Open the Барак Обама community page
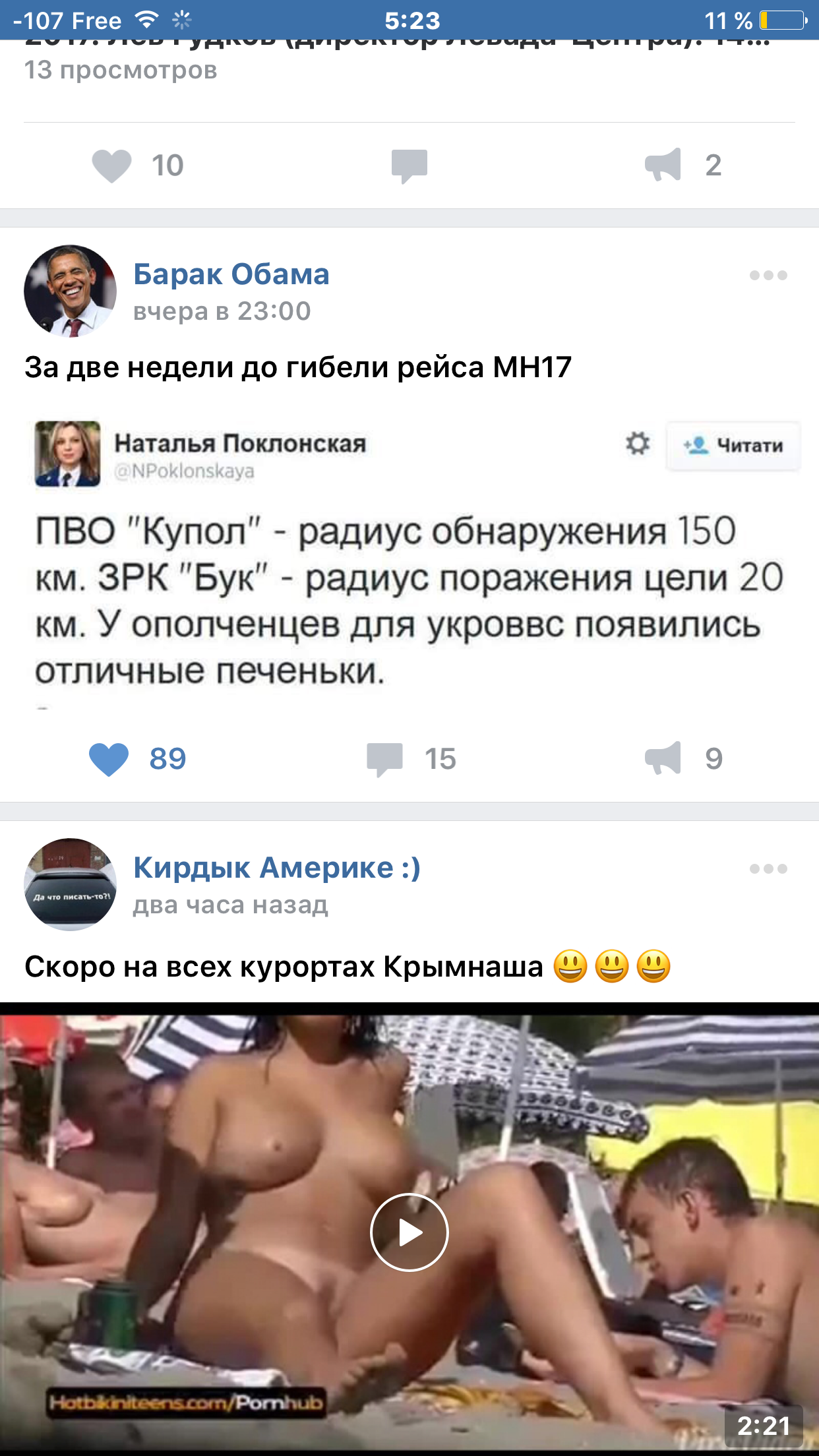 (x=231, y=274)
